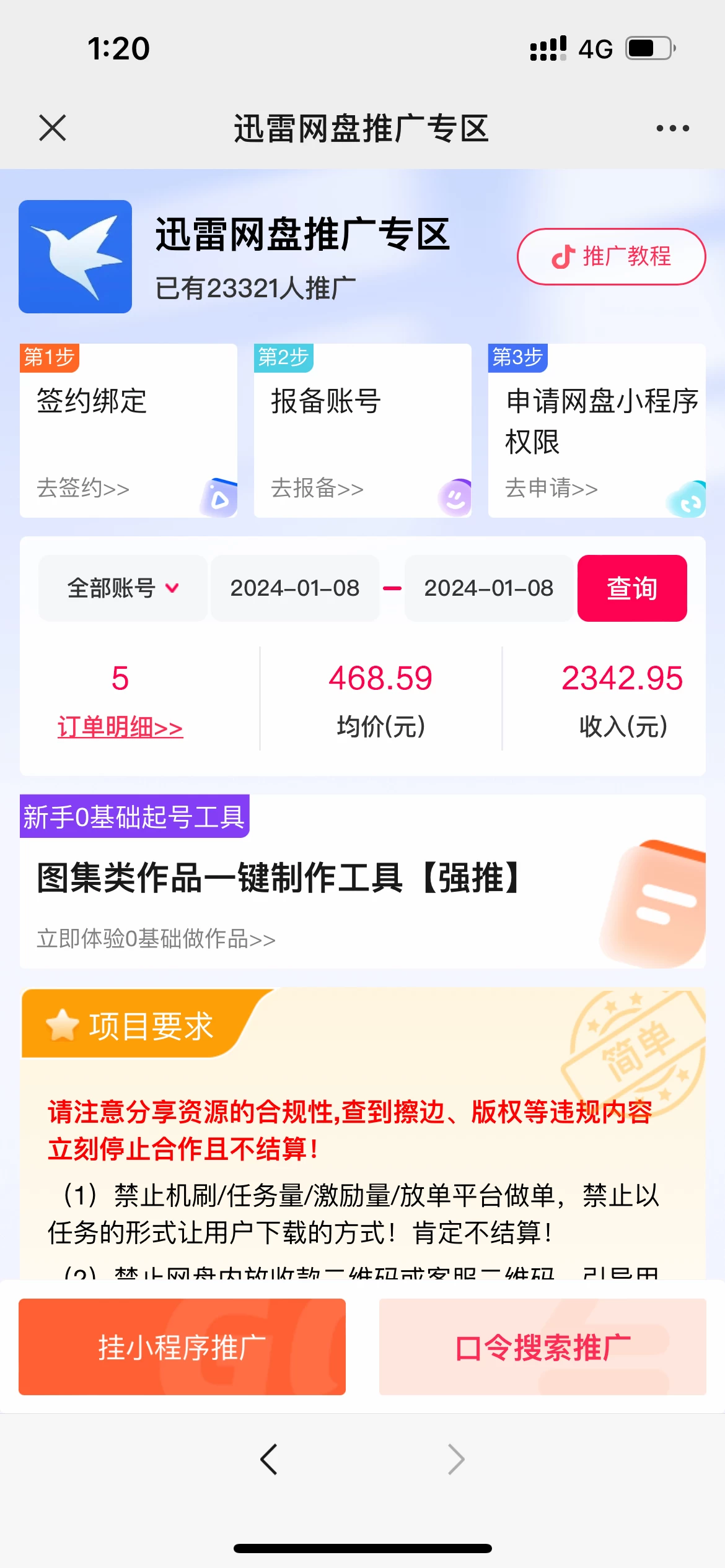Tap the 推广教程 tutorial button
This screenshot has width=725, height=1568.
(610, 256)
